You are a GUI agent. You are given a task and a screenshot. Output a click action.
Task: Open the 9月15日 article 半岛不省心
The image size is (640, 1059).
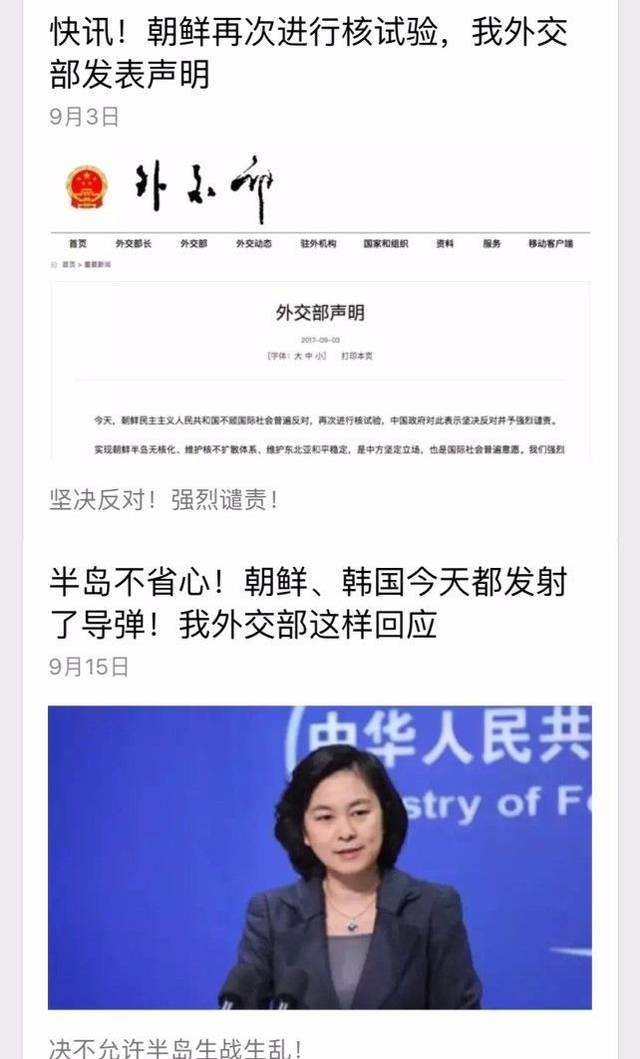[308, 603]
